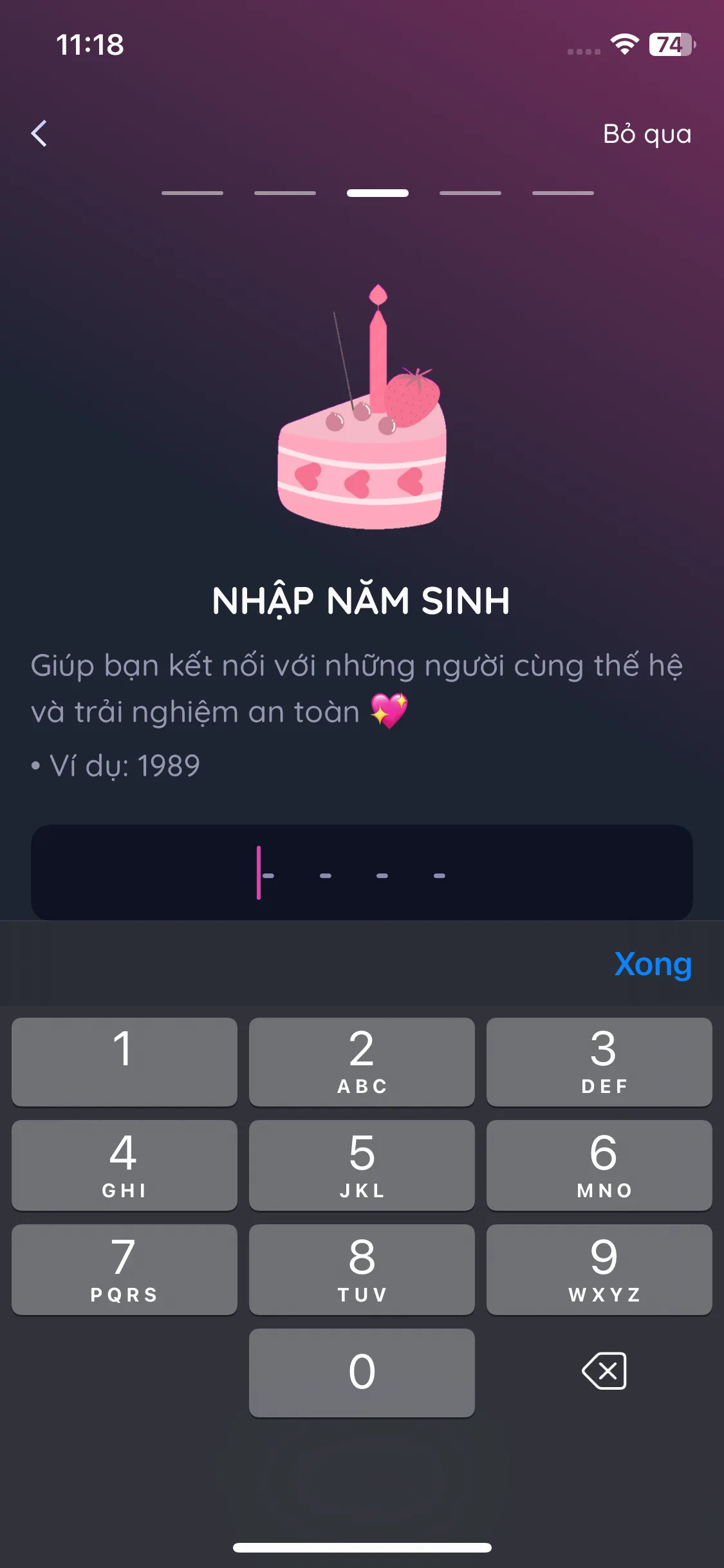Type the number 3 key
Screen dimensions: 724x1568
tap(599, 1061)
